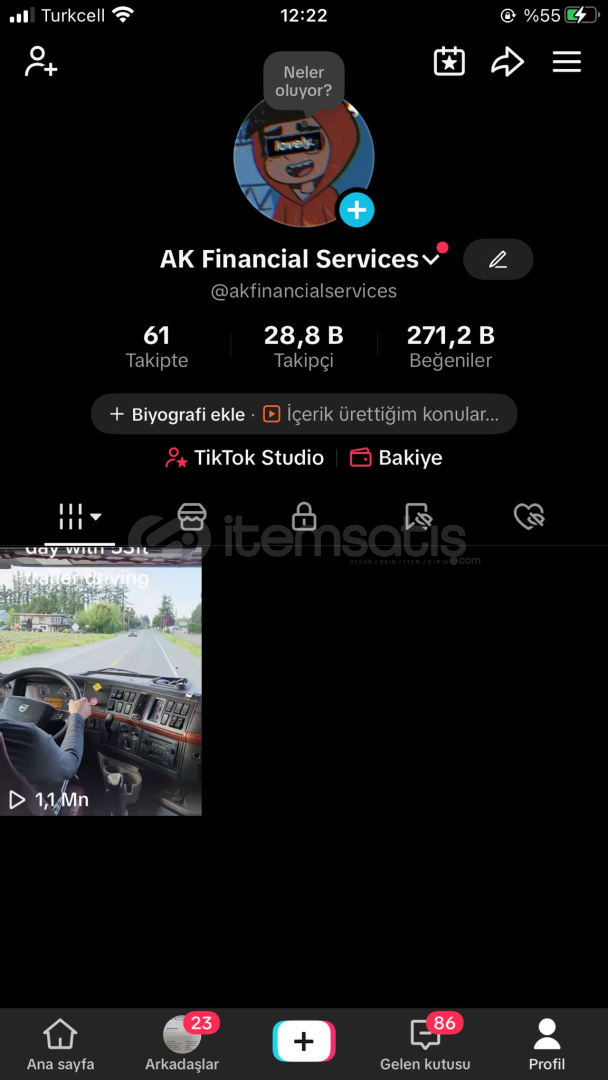Go to the Ana sayfa tab

pyautogui.click(x=61, y=1044)
